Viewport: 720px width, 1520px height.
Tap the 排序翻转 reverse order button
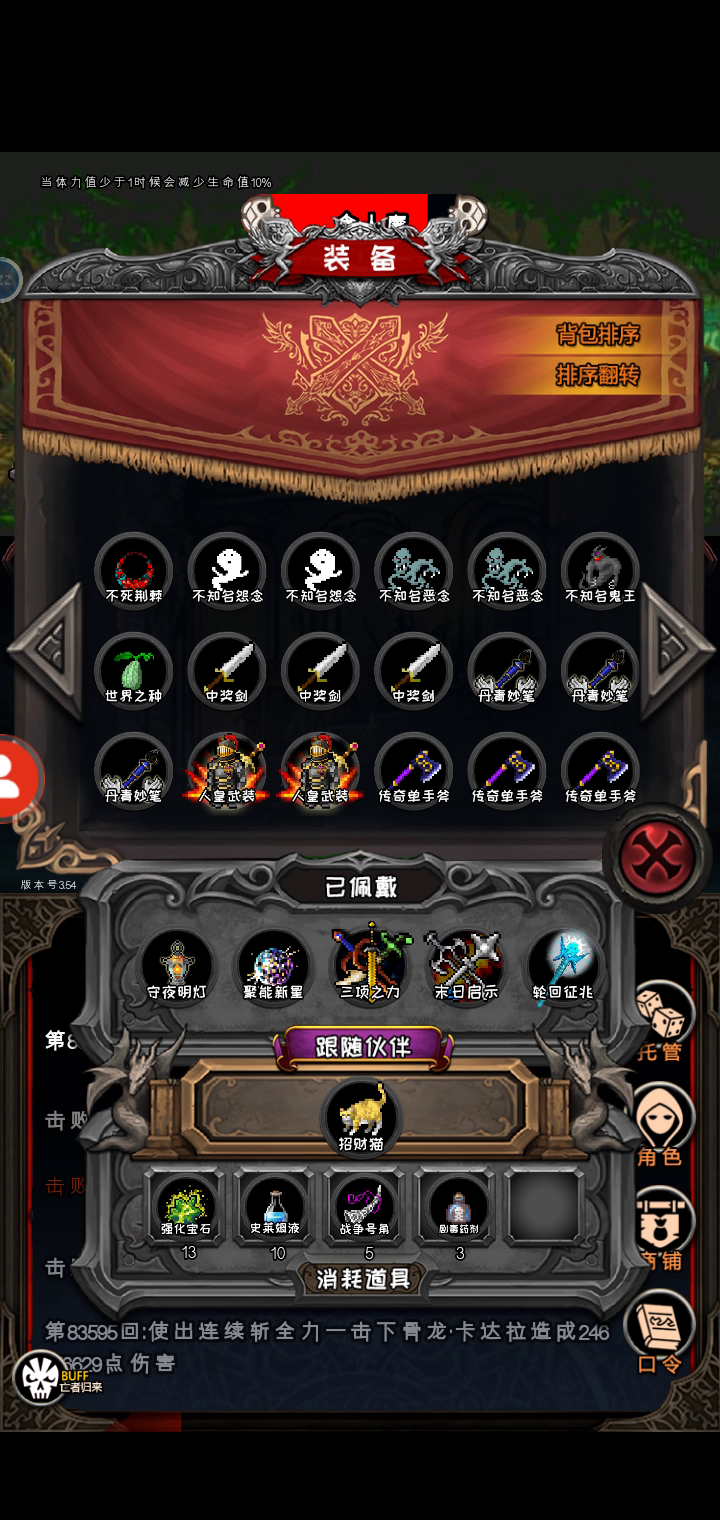click(597, 375)
